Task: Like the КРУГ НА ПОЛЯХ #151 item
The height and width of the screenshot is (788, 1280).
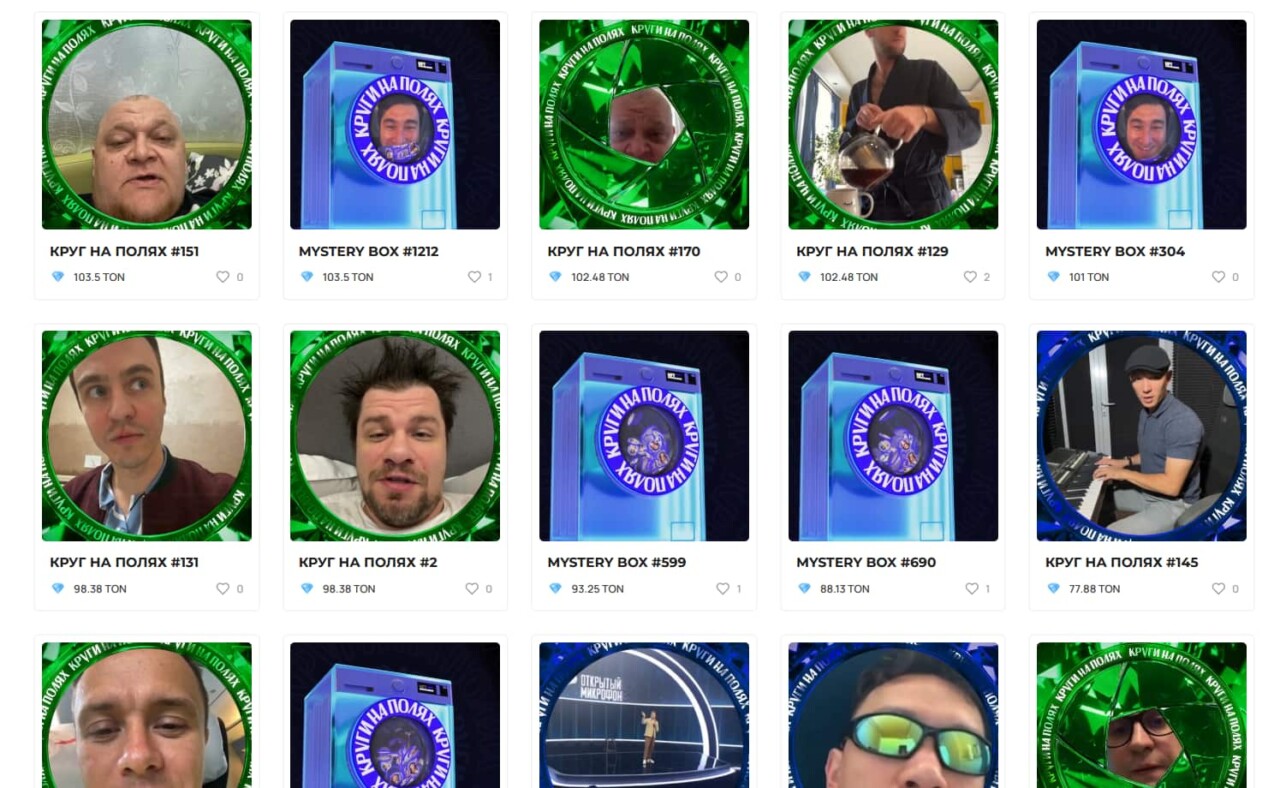Action: coord(223,277)
